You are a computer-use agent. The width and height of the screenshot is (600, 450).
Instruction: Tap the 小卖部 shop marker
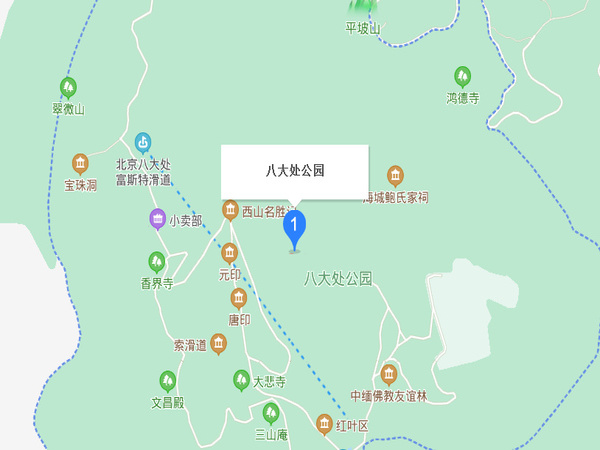(x=157, y=218)
